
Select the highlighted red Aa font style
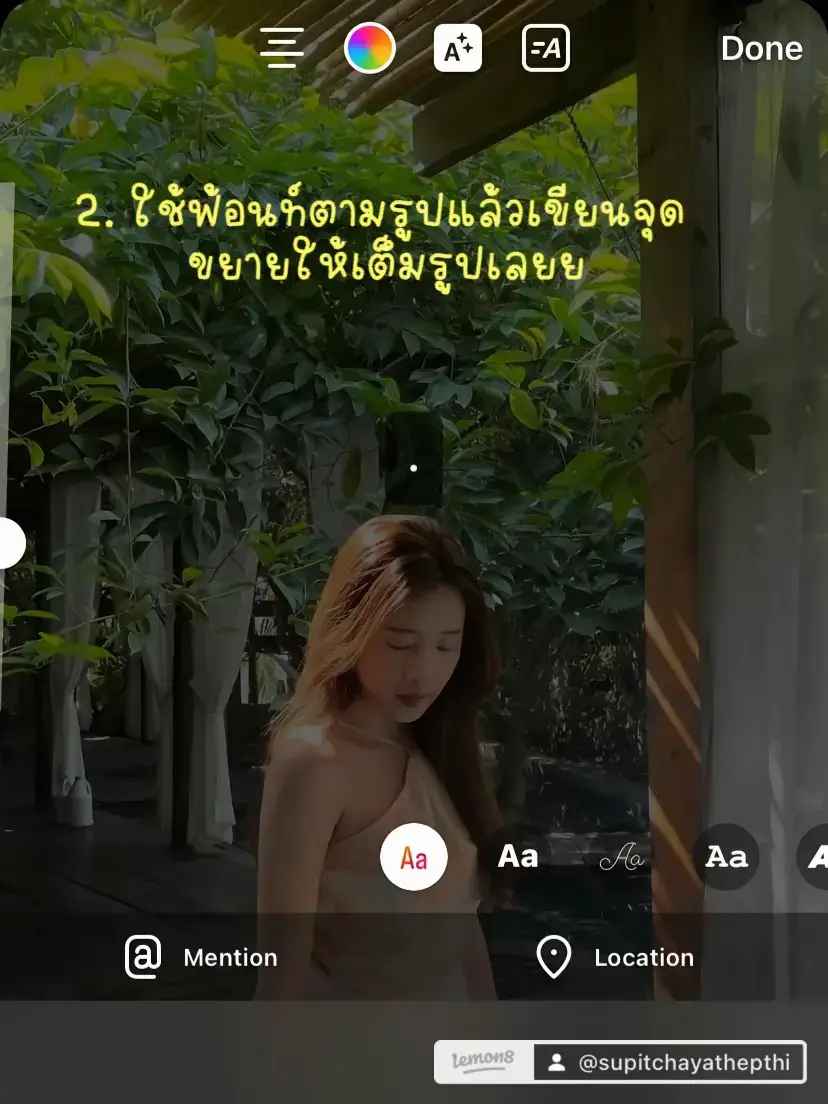pyautogui.click(x=412, y=856)
